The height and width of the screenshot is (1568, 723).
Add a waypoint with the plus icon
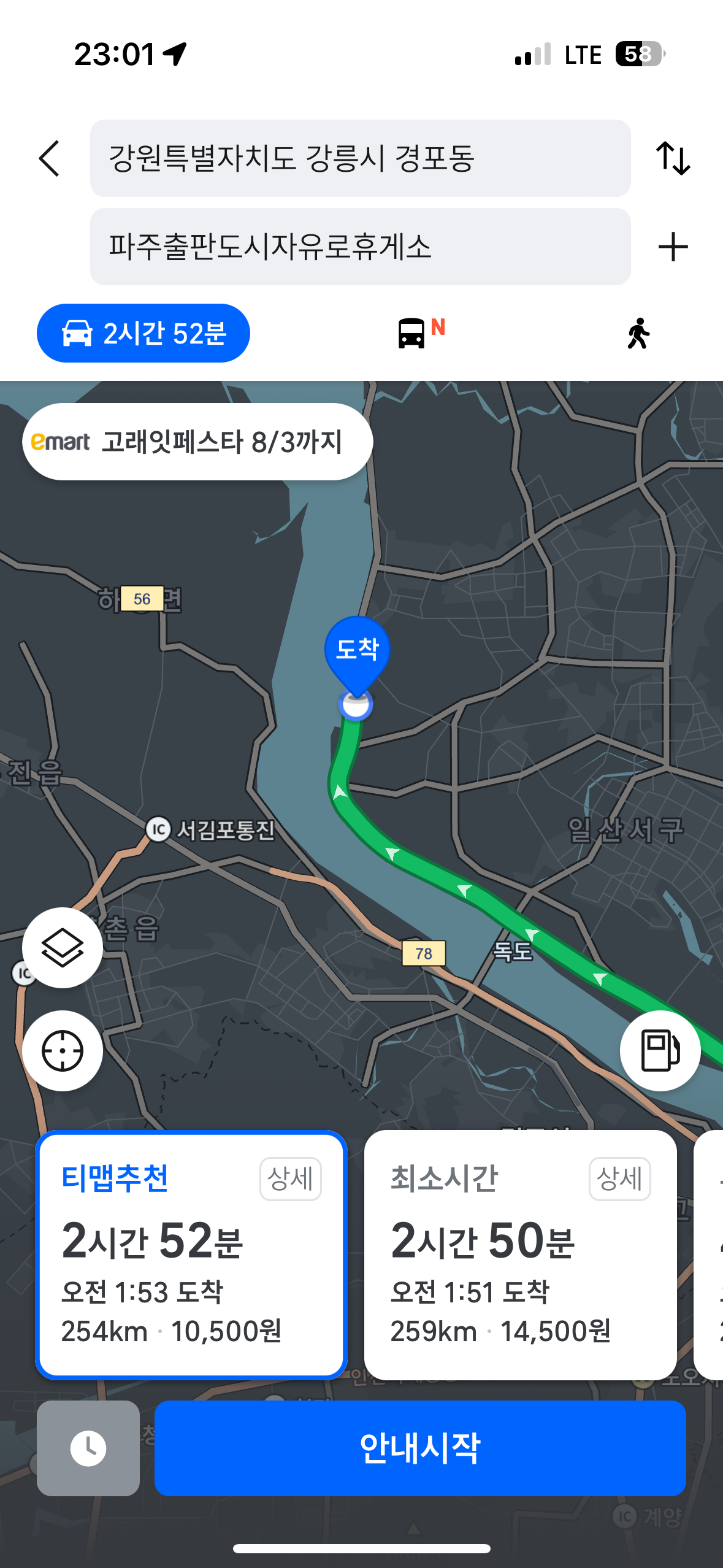point(673,247)
